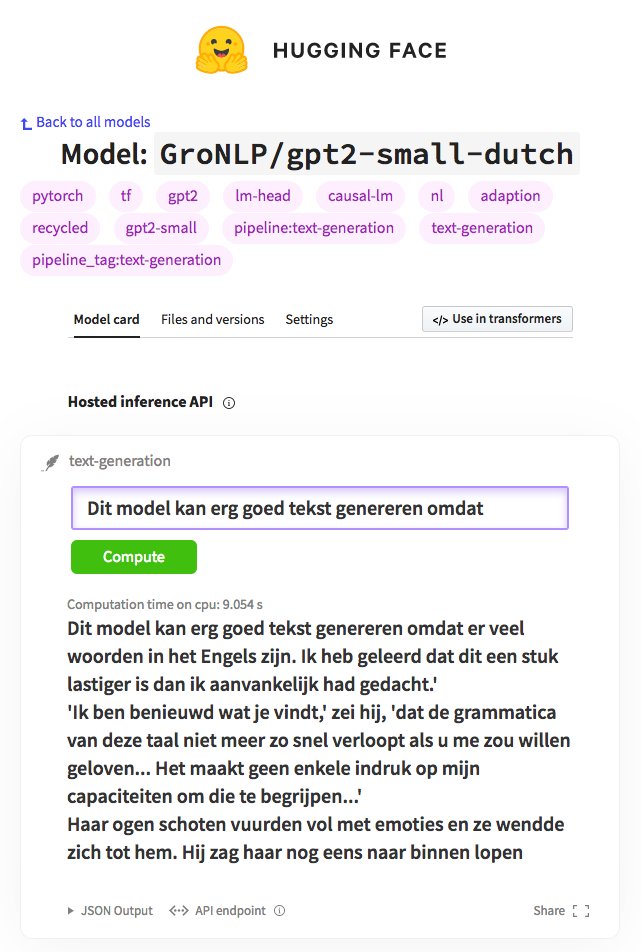Open the API endpoint link
Image resolution: width=641 pixels, height=952 pixels.
click(x=225, y=911)
